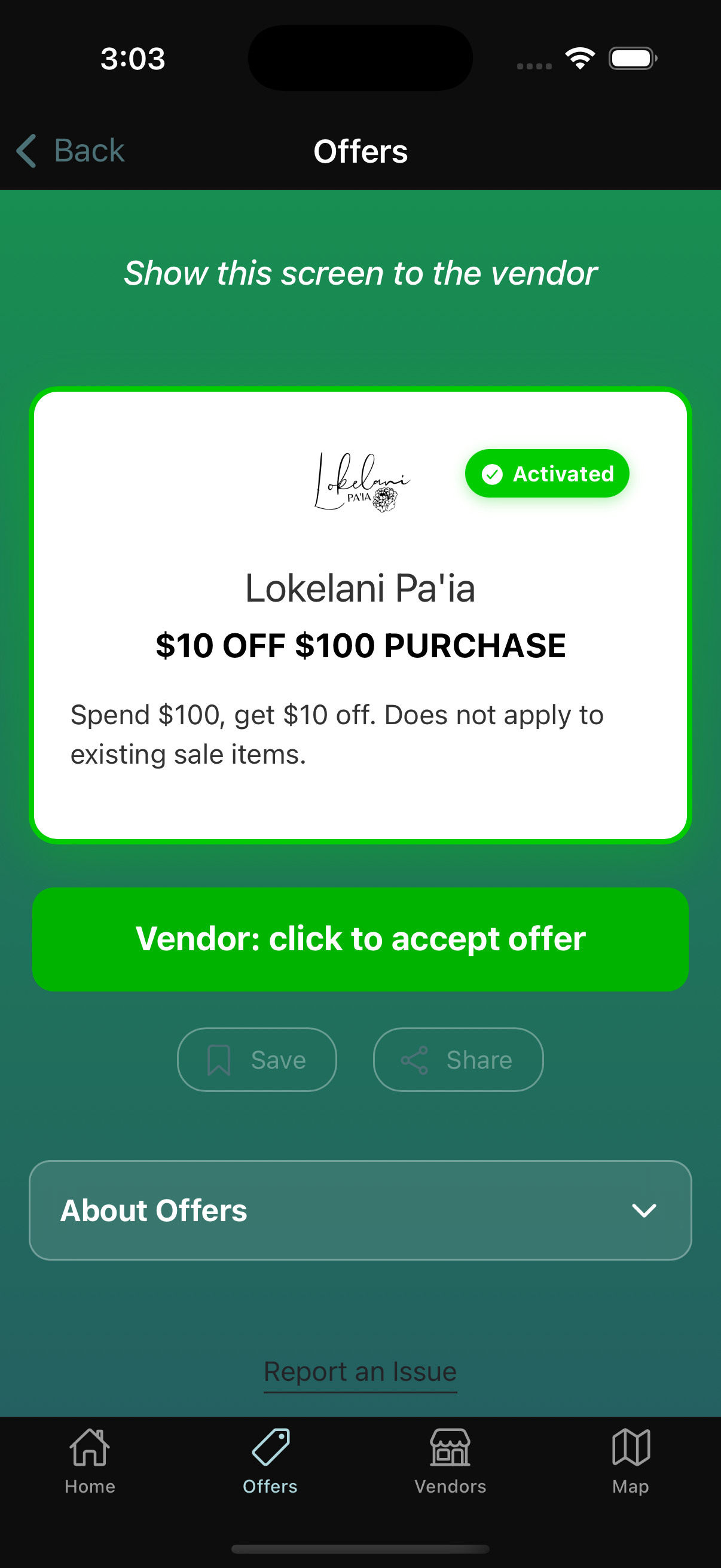Toggle the offer saved state via Save
Image resolution: width=721 pixels, height=1568 pixels.
[256, 1059]
